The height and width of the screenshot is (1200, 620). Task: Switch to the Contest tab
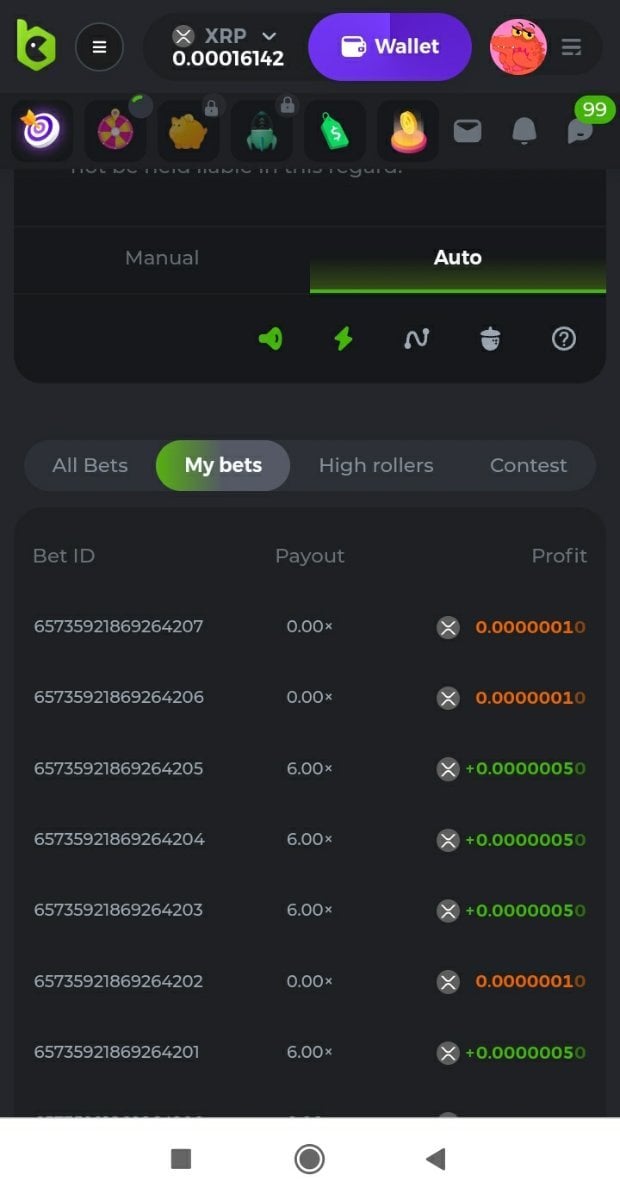click(528, 465)
